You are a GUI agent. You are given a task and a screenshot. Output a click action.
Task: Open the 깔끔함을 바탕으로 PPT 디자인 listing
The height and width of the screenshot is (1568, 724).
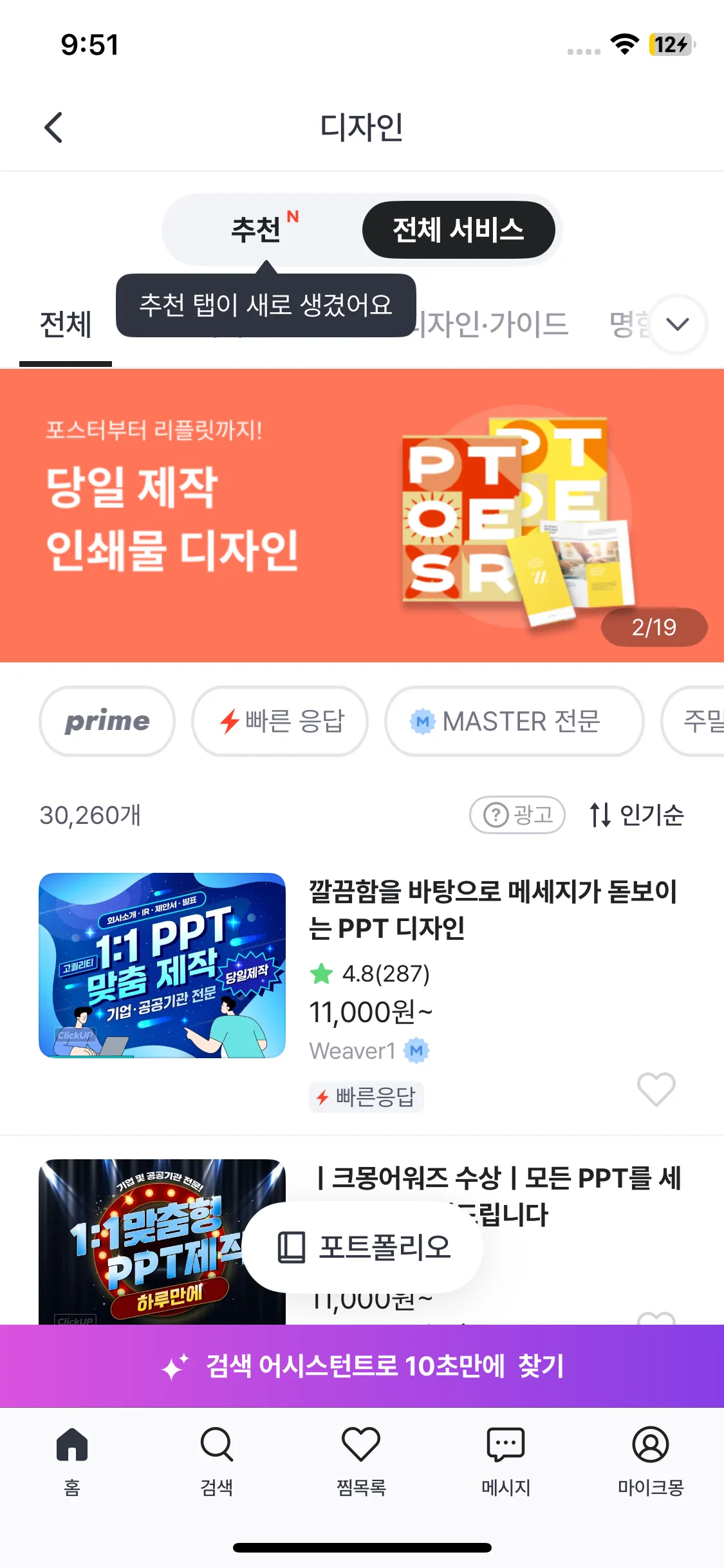pyautogui.click(x=492, y=909)
